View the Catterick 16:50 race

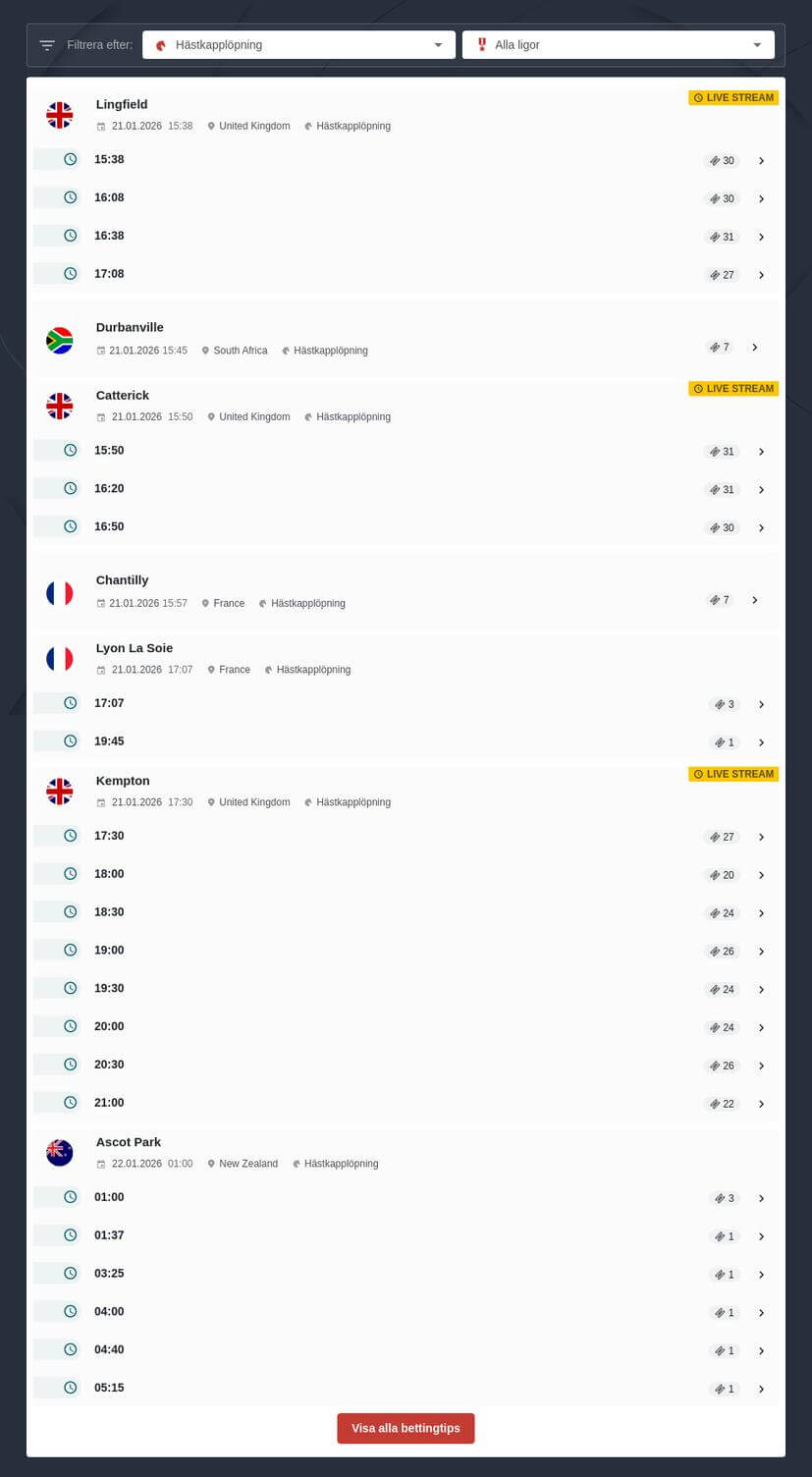point(109,527)
